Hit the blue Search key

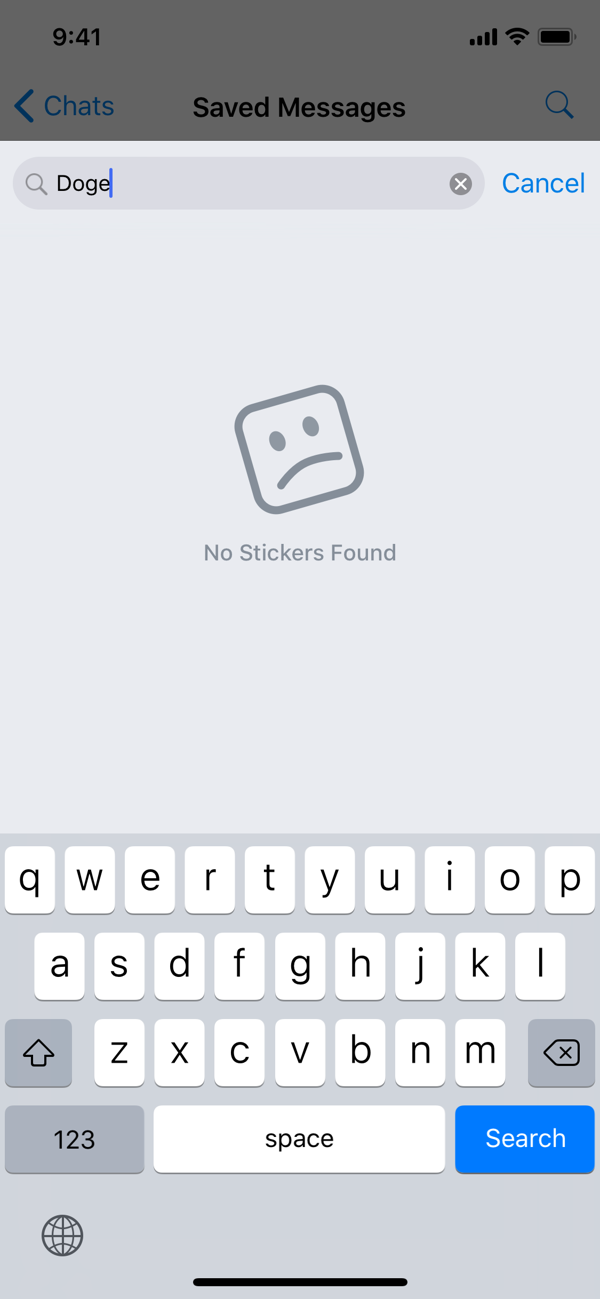(x=525, y=1139)
